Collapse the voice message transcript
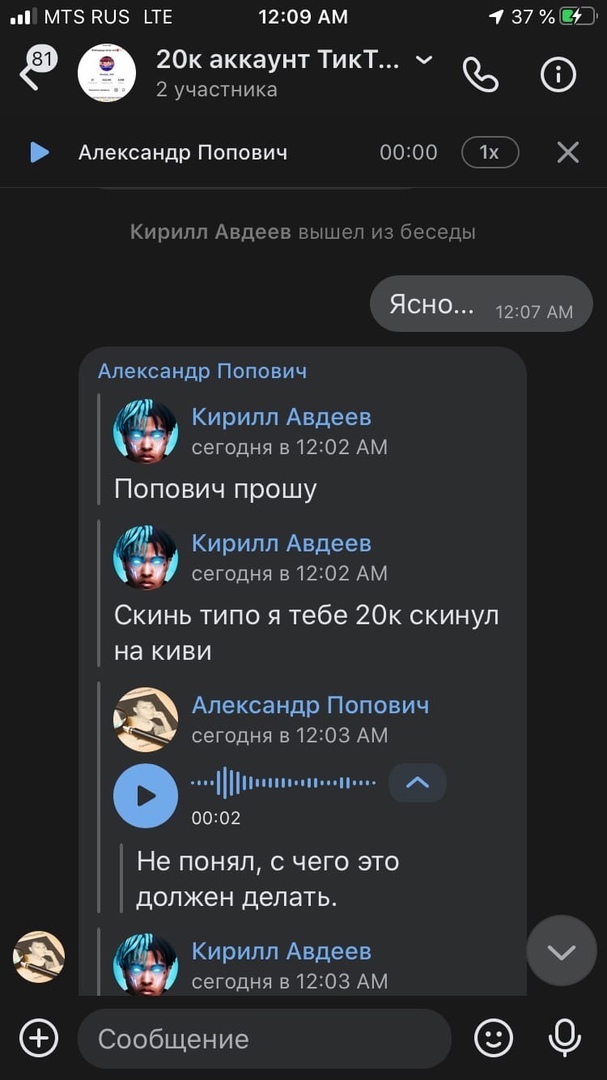 pyautogui.click(x=417, y=783)
